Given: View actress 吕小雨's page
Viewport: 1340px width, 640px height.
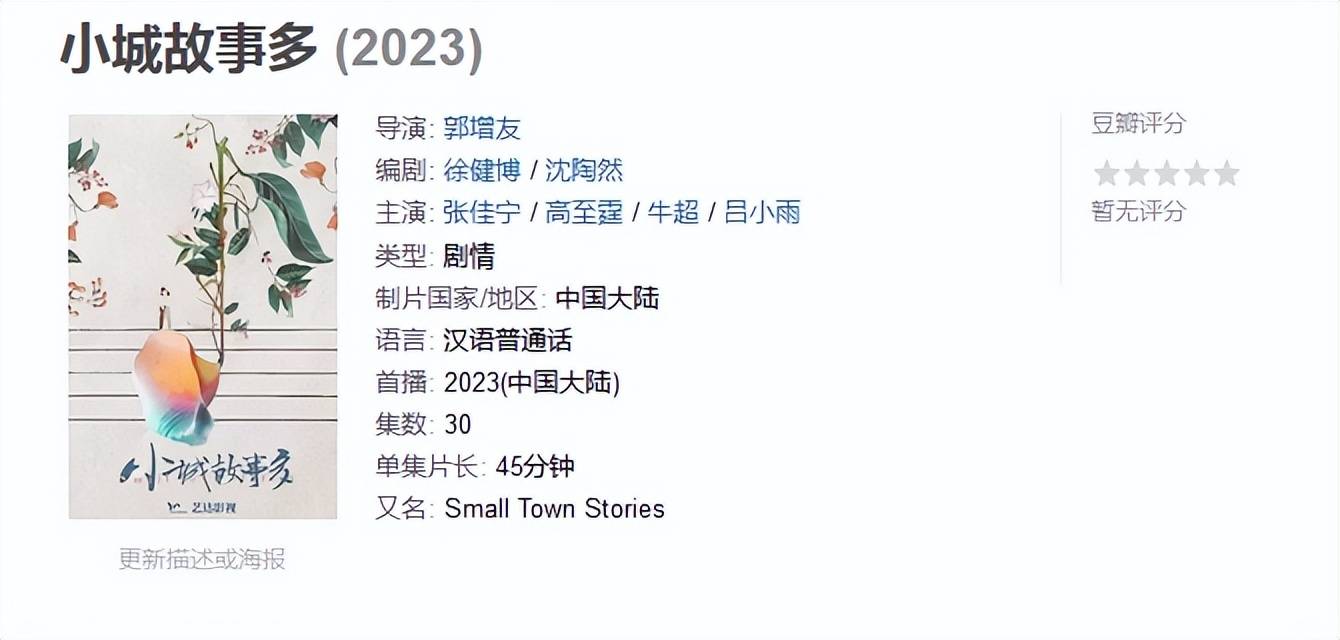Looking at the screenshot, I should 762,212.
